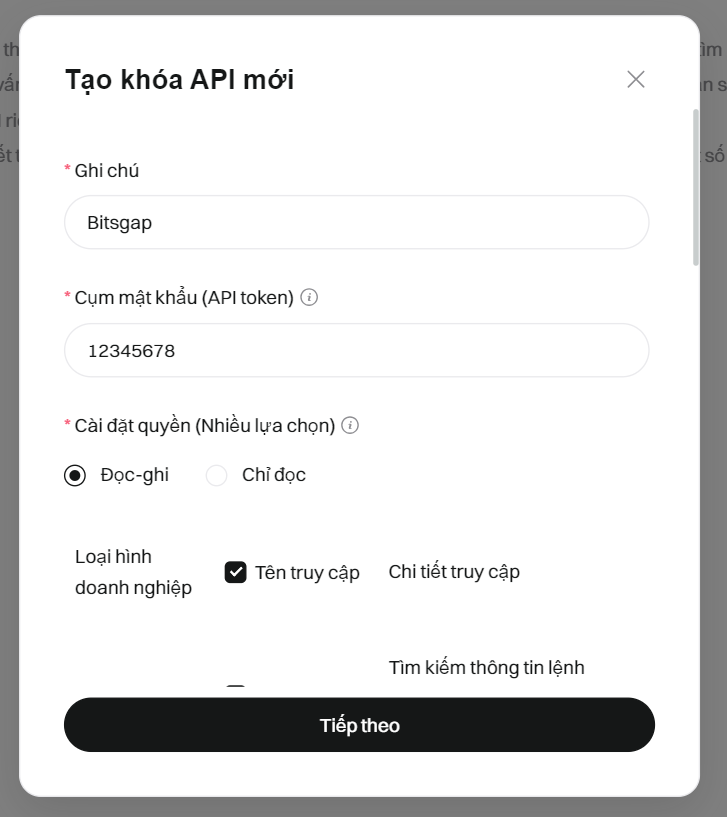The height and width of the screenshot is (817, 727).
Task: Uncheck the Tên truy cập checkbox
Action: point(236,572)
